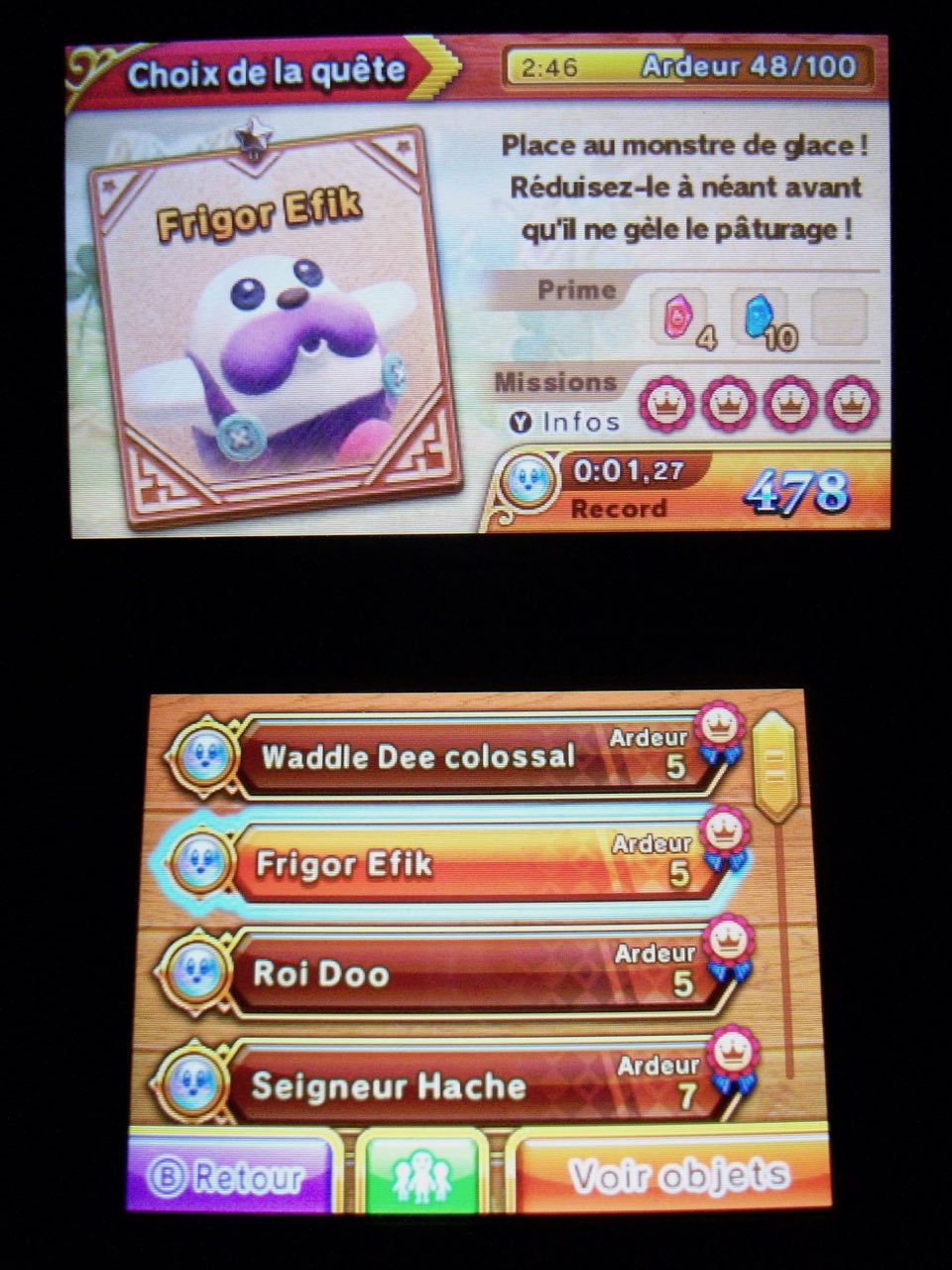952x1270 pixels.
Task: Tap the Retour button
Action: click(x=230, y=1177)
